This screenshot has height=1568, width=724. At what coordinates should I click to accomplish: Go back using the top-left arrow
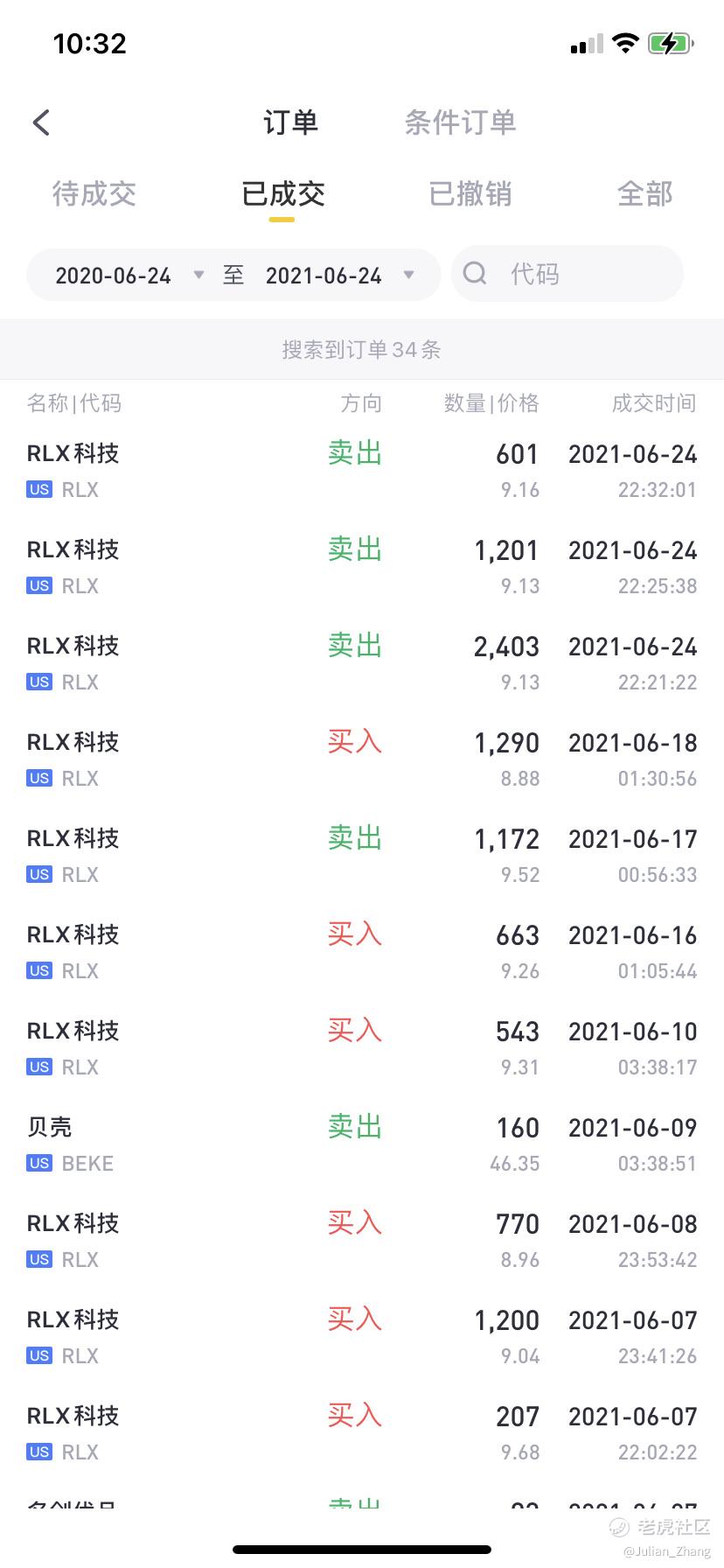[41, 122]
